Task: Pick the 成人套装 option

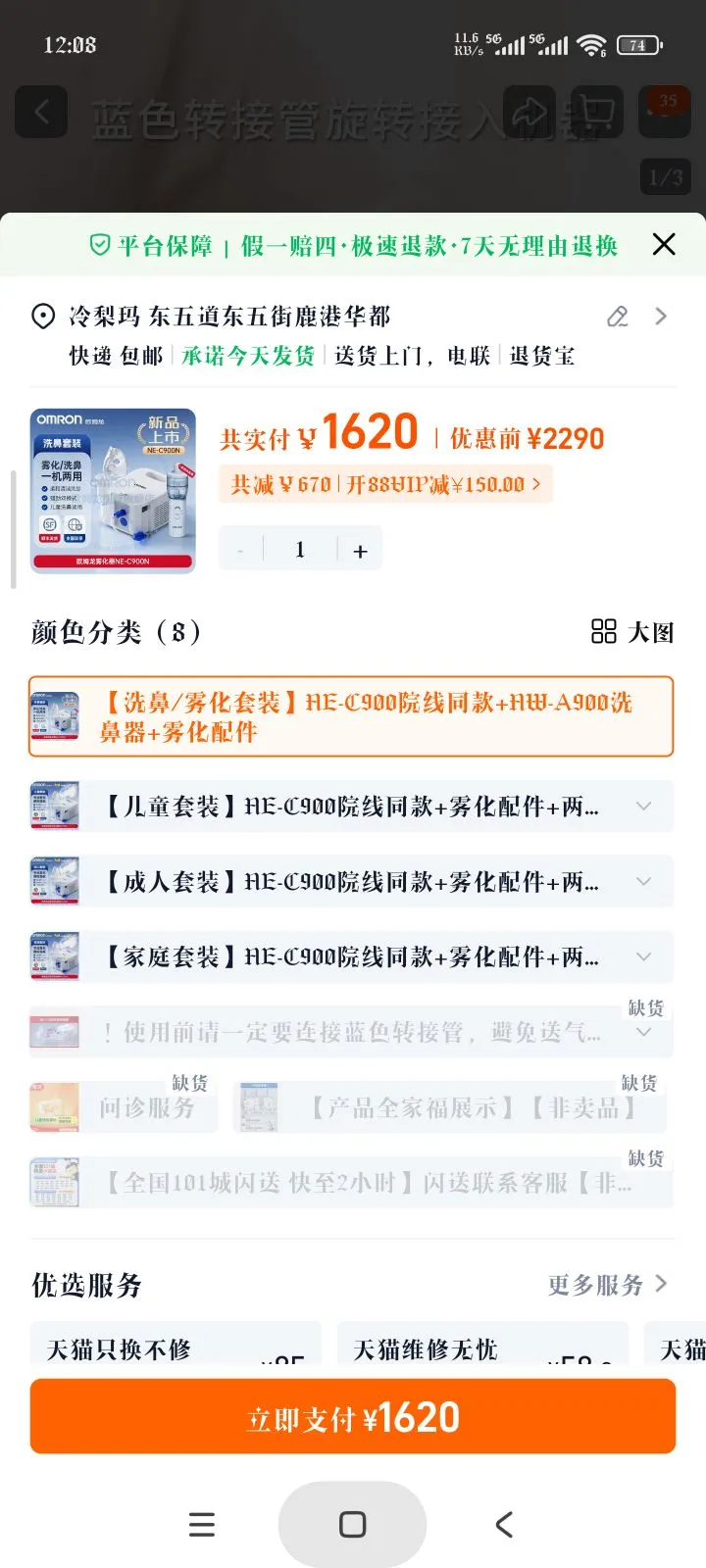Action: click(x=351, y=882)
